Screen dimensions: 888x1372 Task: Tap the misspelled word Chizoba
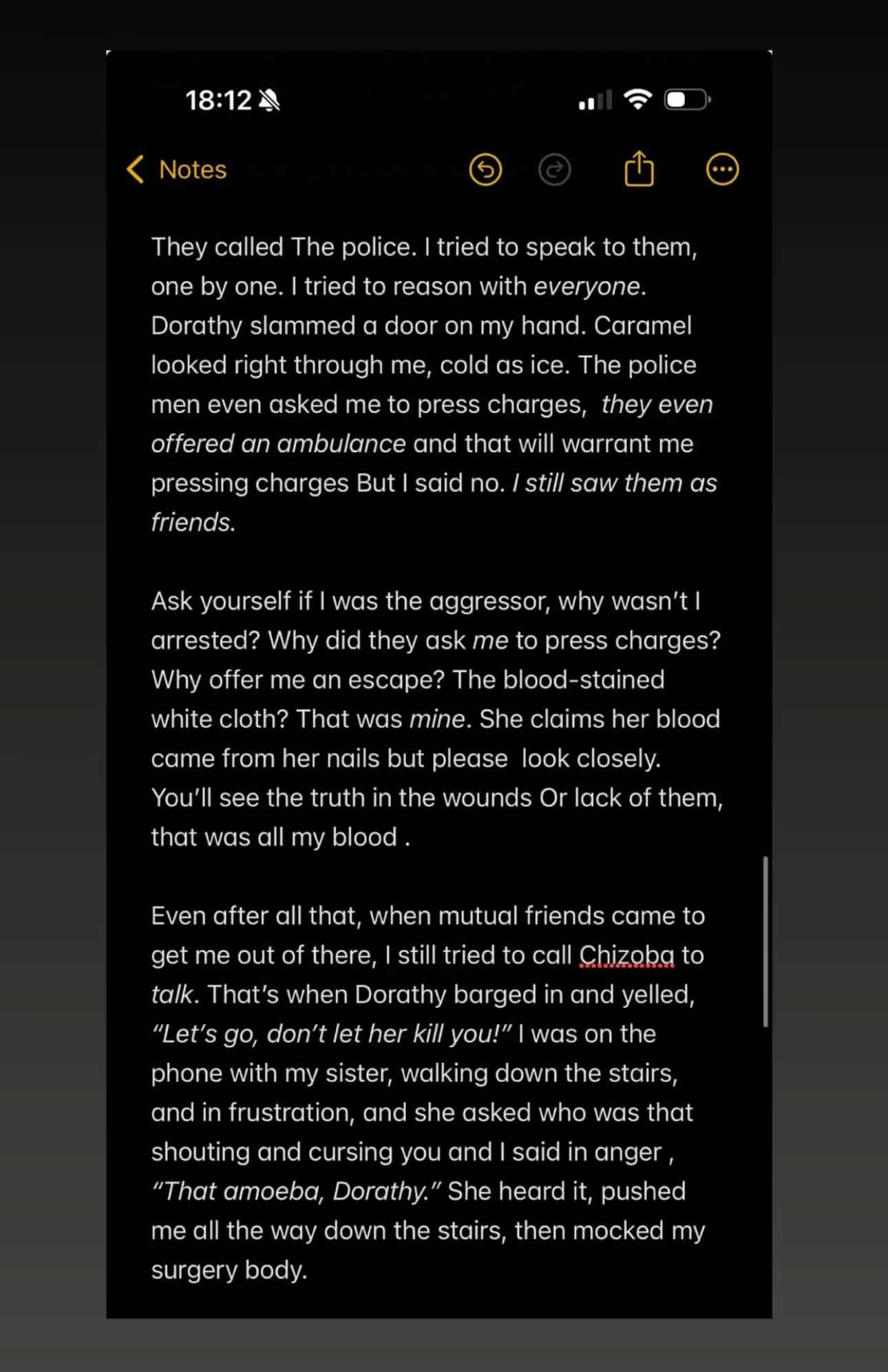pos(626,955)
